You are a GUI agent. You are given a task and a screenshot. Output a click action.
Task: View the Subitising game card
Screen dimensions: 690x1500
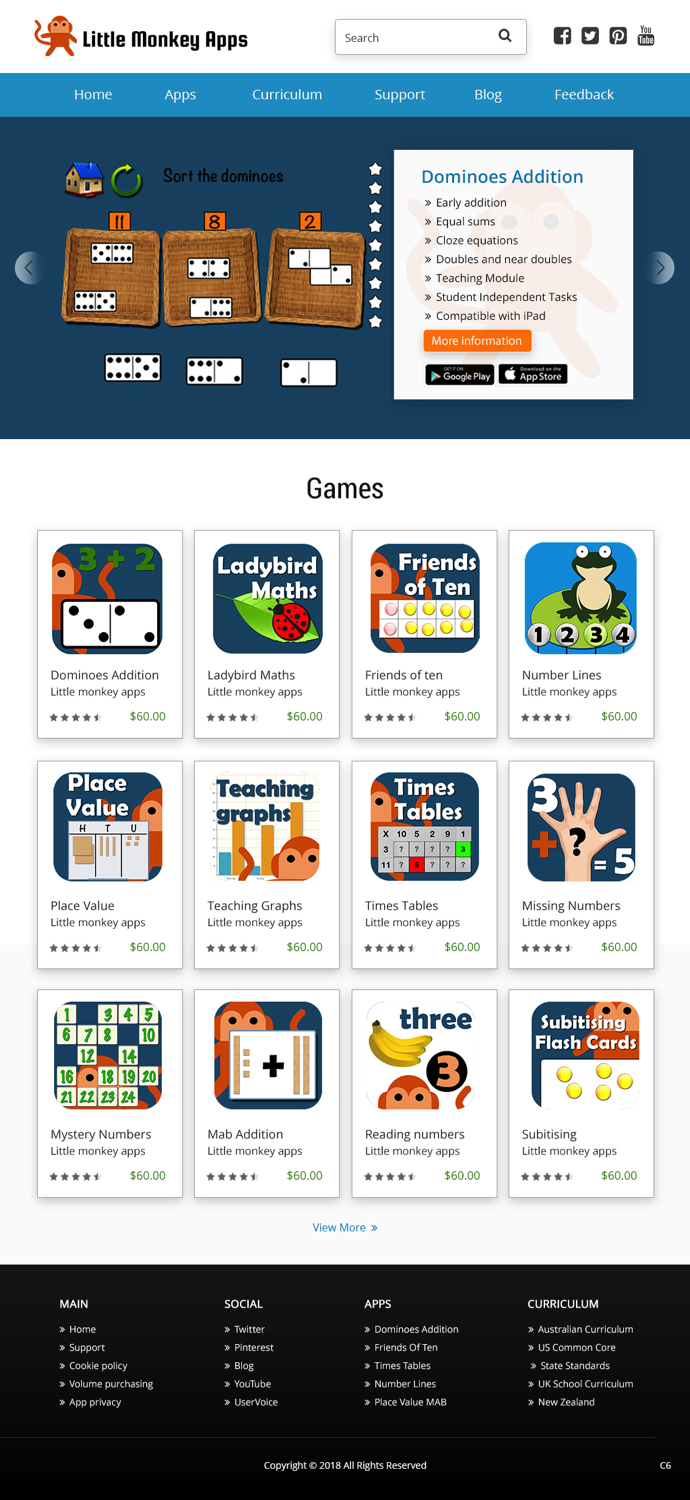point(581,1093)
